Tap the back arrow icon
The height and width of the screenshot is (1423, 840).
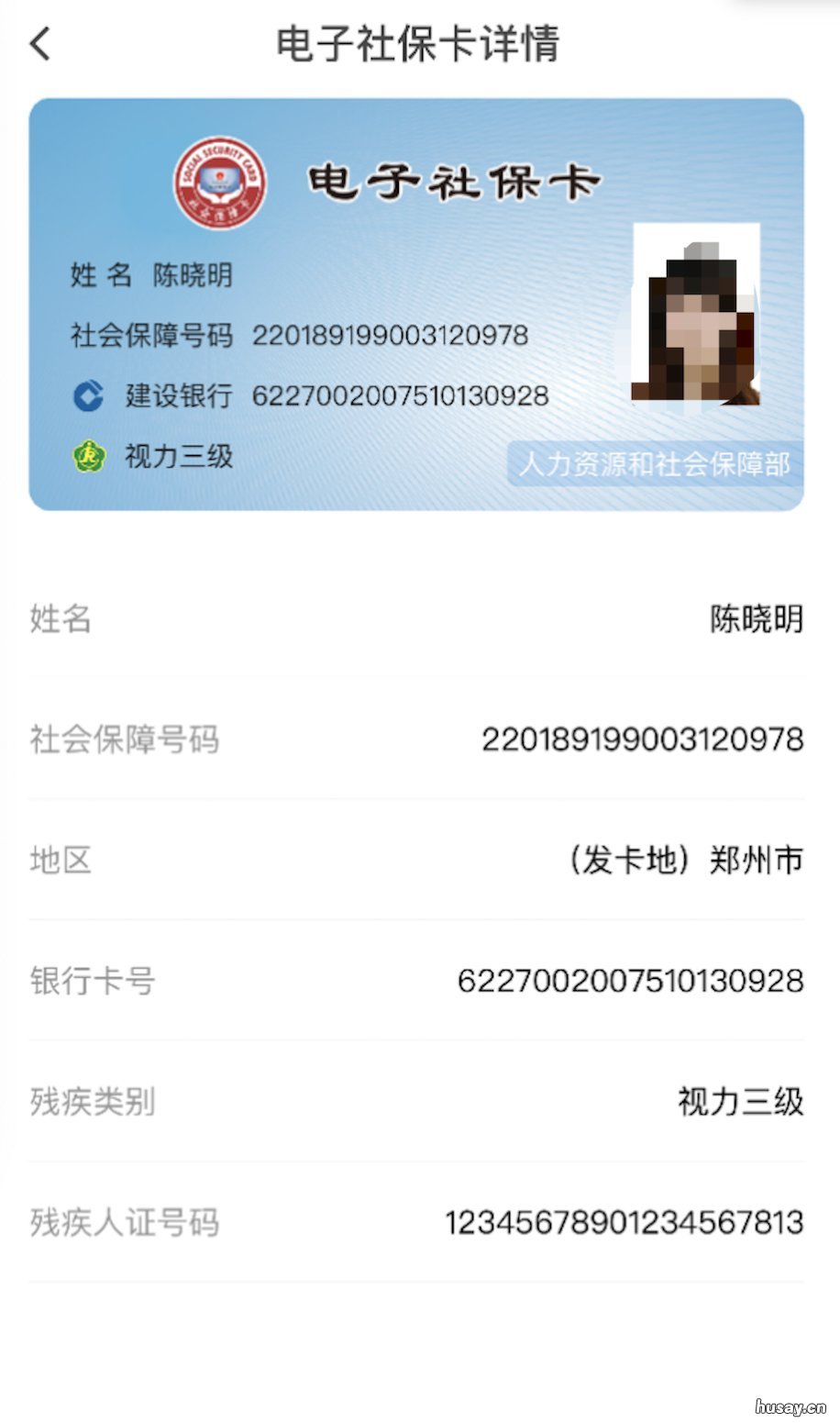(39, 42)
